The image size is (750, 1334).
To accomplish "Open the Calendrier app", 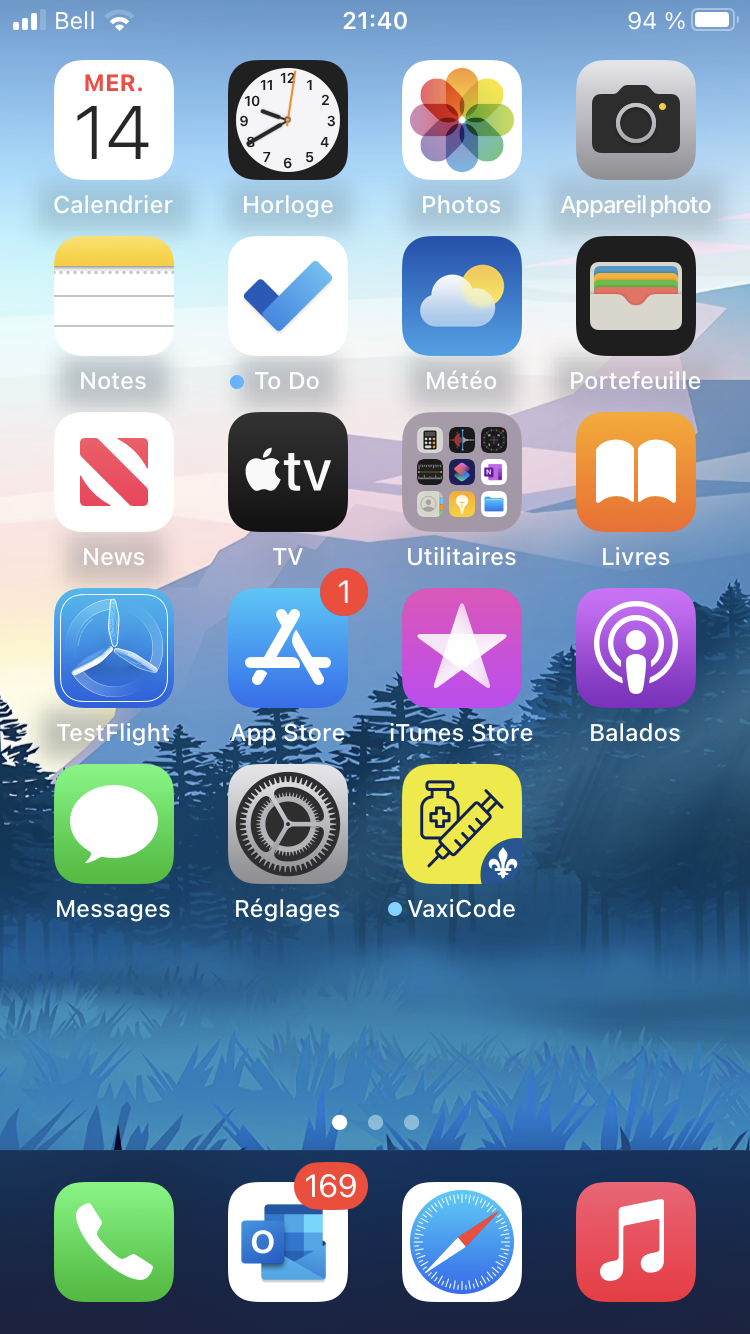I will tap(113, 120).
